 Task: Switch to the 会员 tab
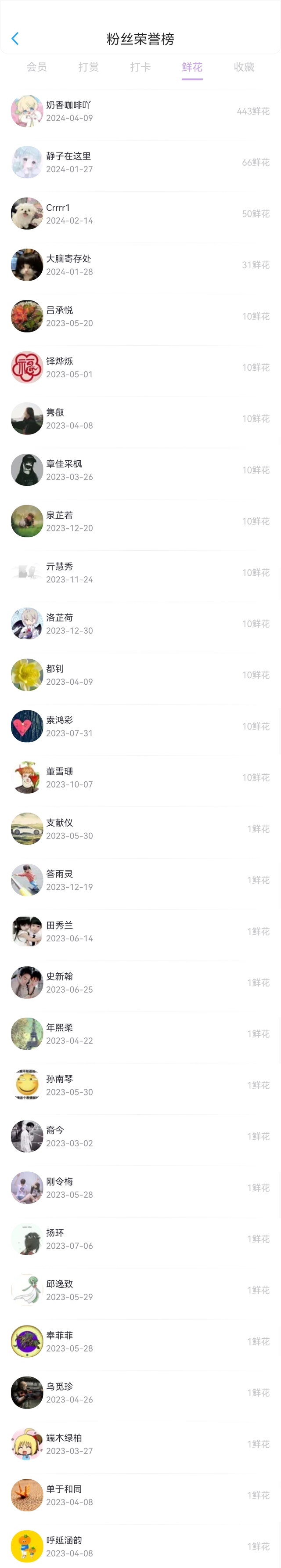(36, 67)
